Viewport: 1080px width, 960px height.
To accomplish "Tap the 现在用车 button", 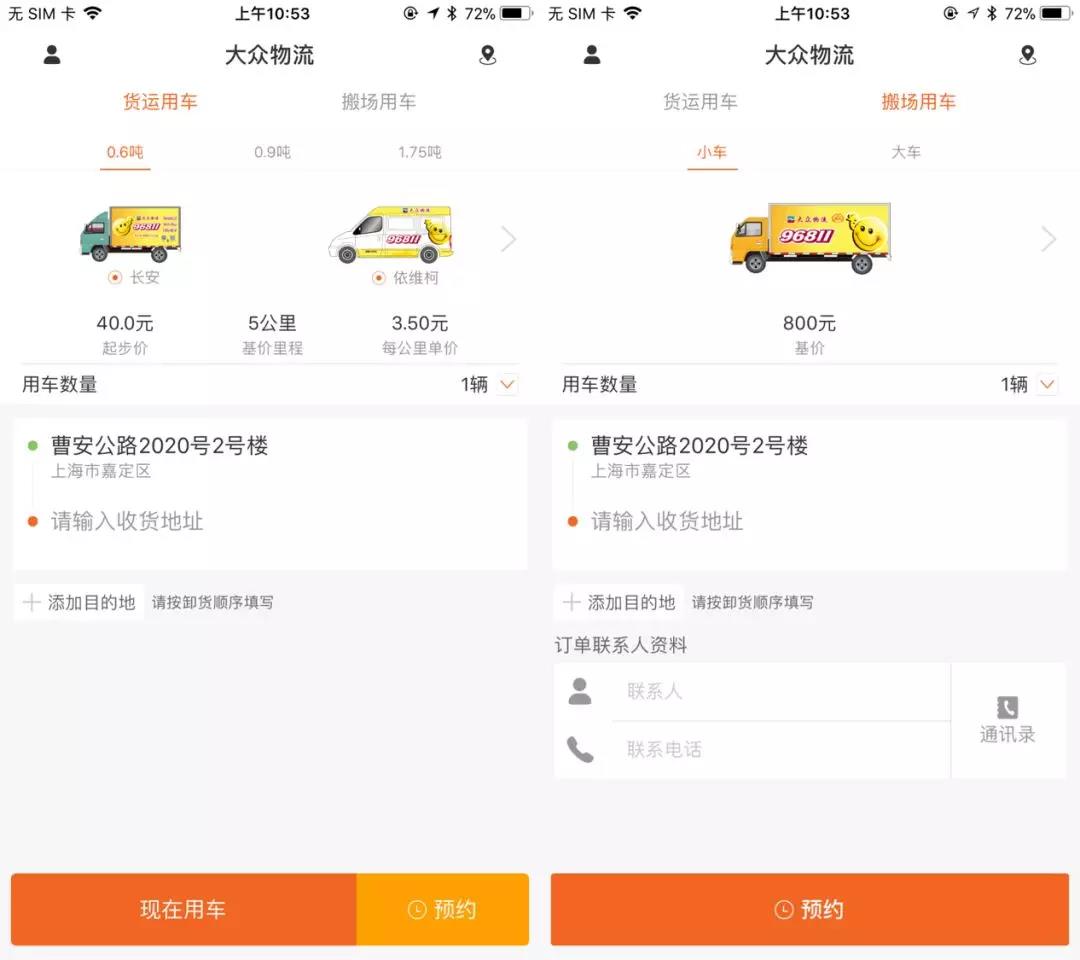I will click(x=183, y=909).
